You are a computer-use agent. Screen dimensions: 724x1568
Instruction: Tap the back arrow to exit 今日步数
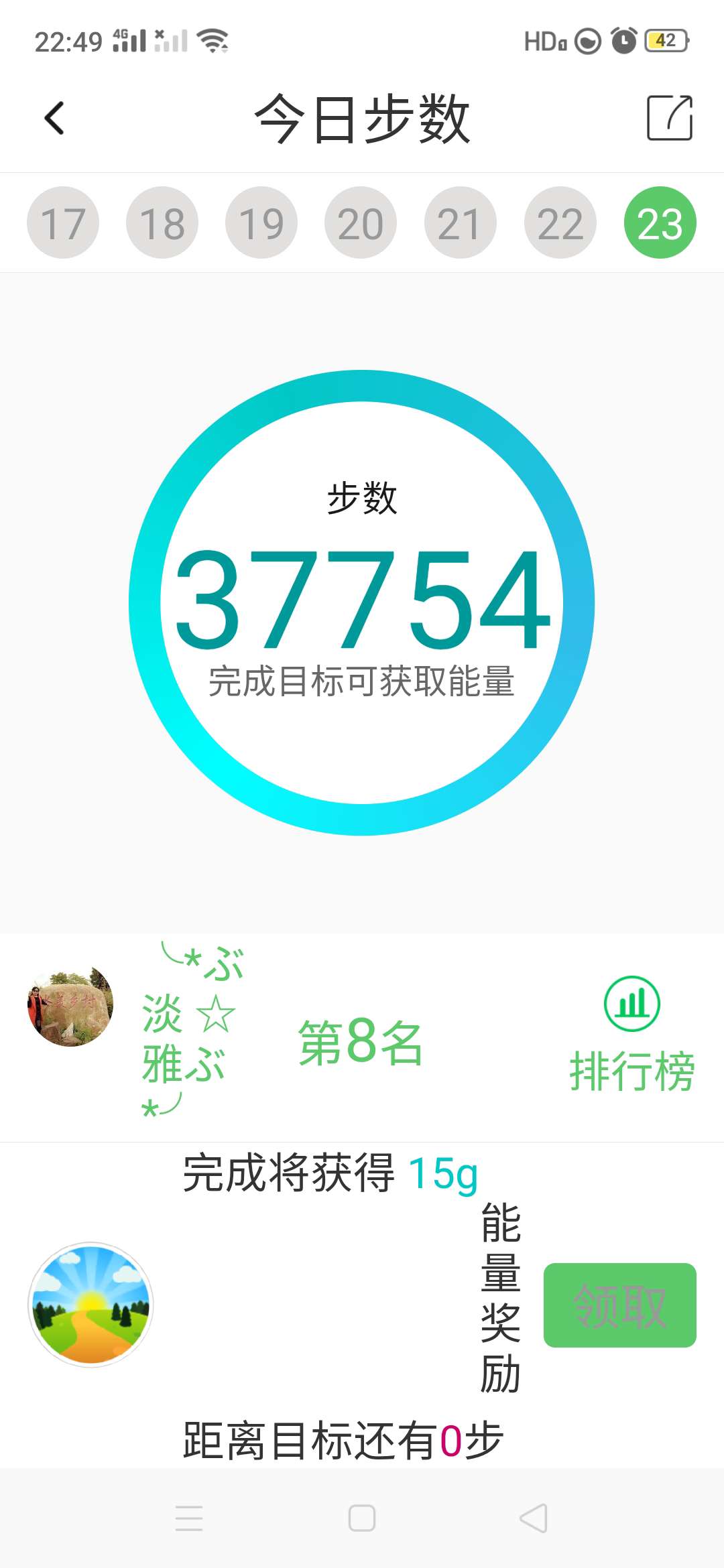(x=54, y=119)
